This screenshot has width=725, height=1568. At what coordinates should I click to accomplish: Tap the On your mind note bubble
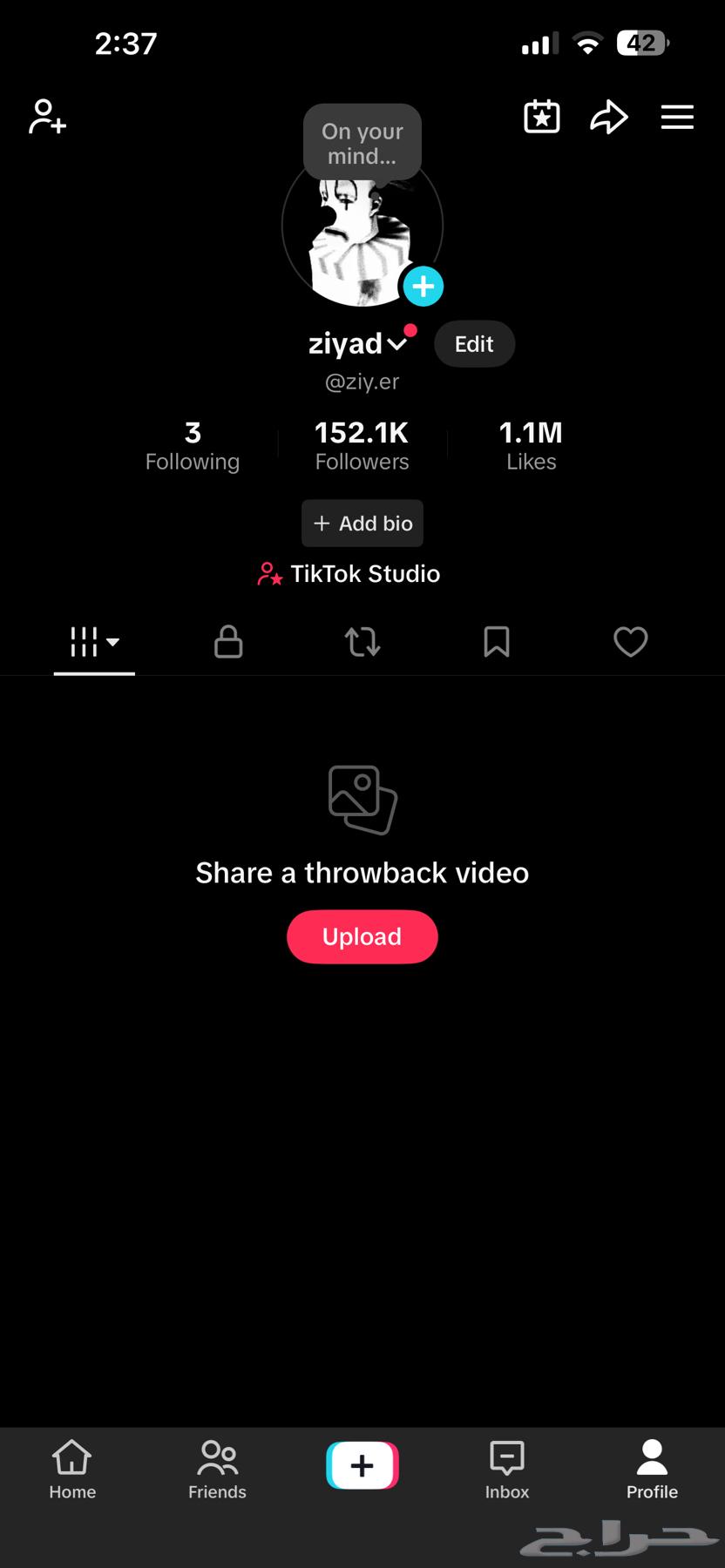pyautogui.click(x=362, y=144)
